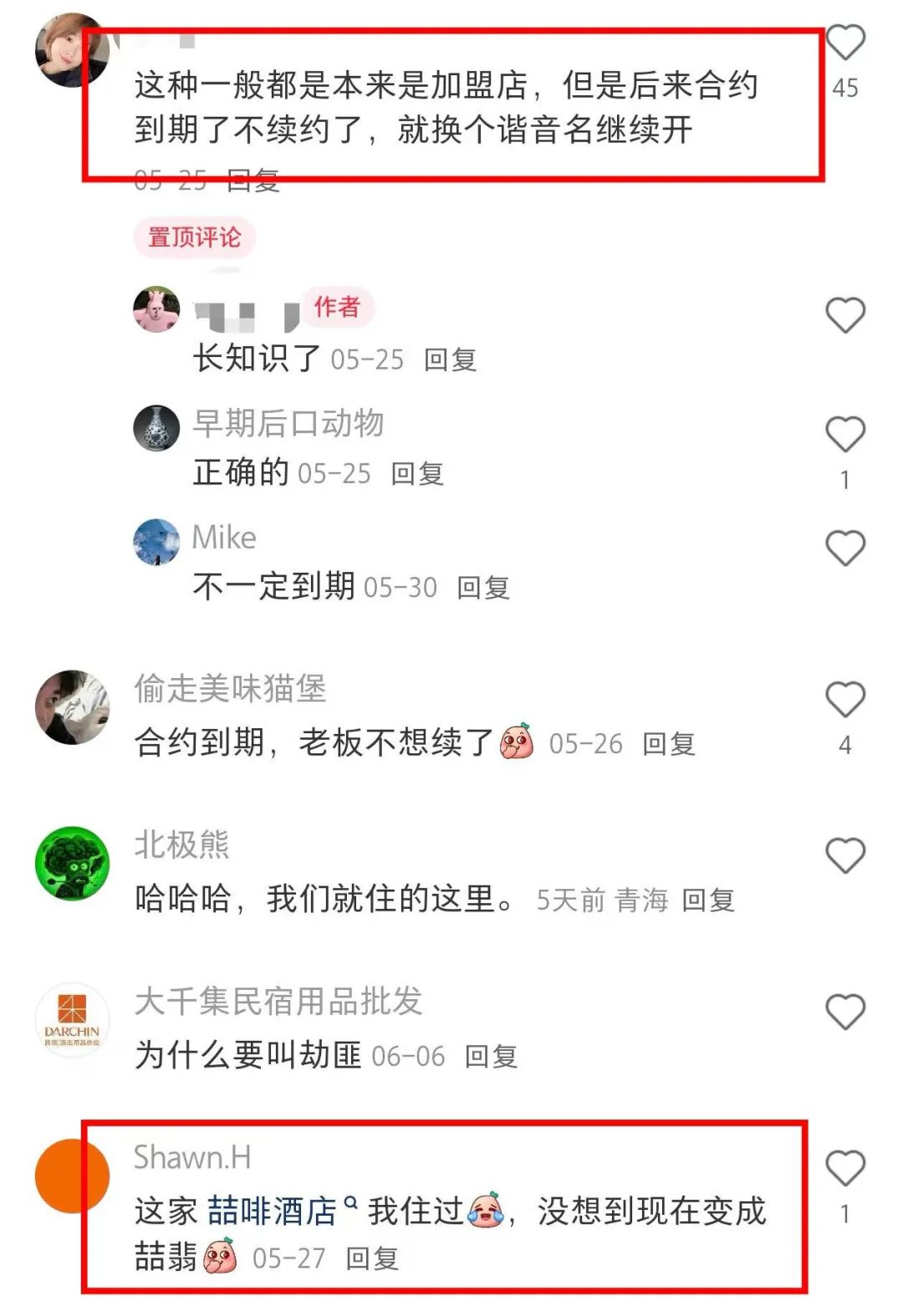
Task: Reply to 偷走美味猫堡's comment
Action: [x=669, y=744]
